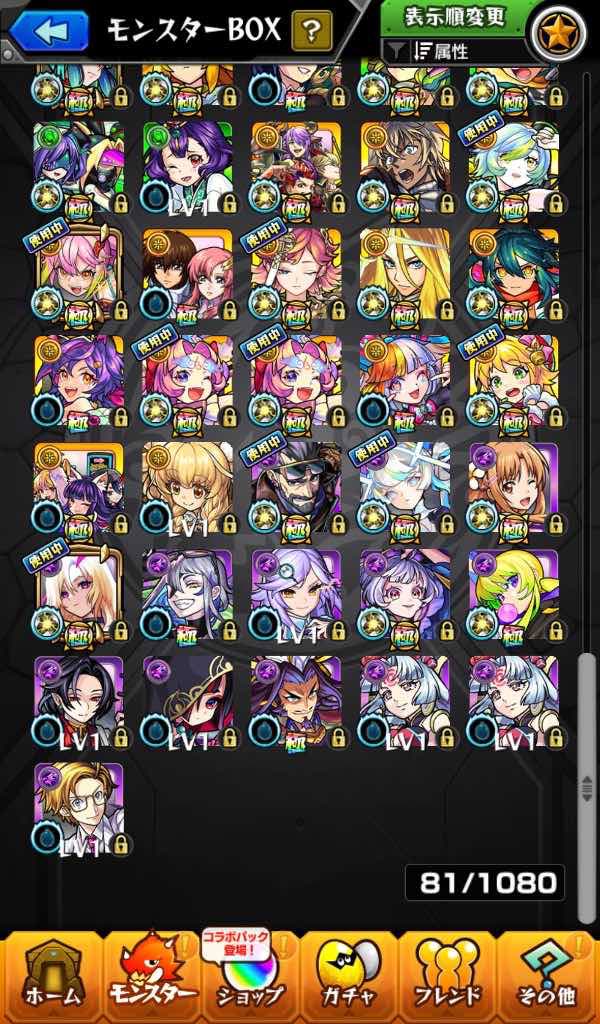Image resolution: width=600 pixels, height=1024 pixels.
Task: Select the blond glasses monster in last row
Action: tap(78, 808)
